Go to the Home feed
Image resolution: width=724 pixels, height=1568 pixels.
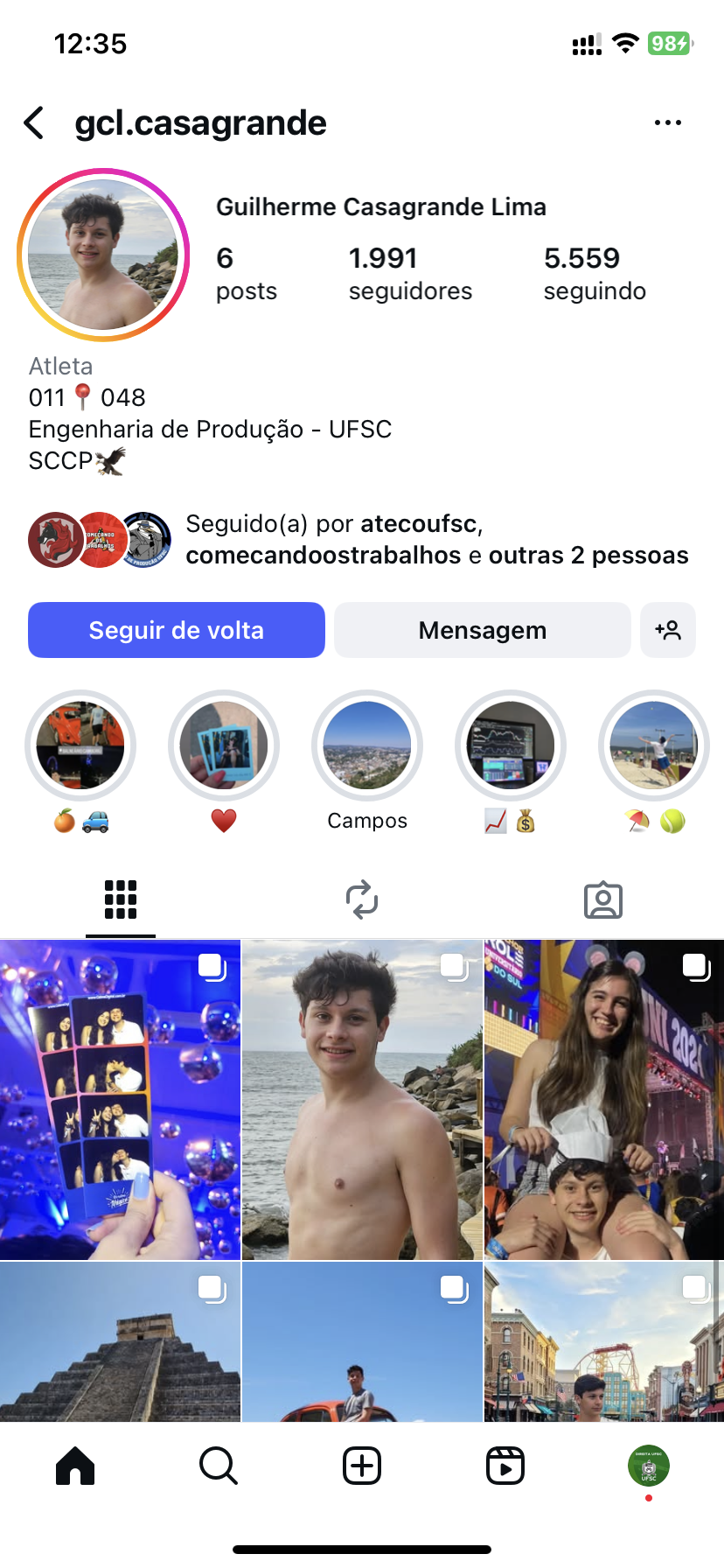pos(75,1466)
